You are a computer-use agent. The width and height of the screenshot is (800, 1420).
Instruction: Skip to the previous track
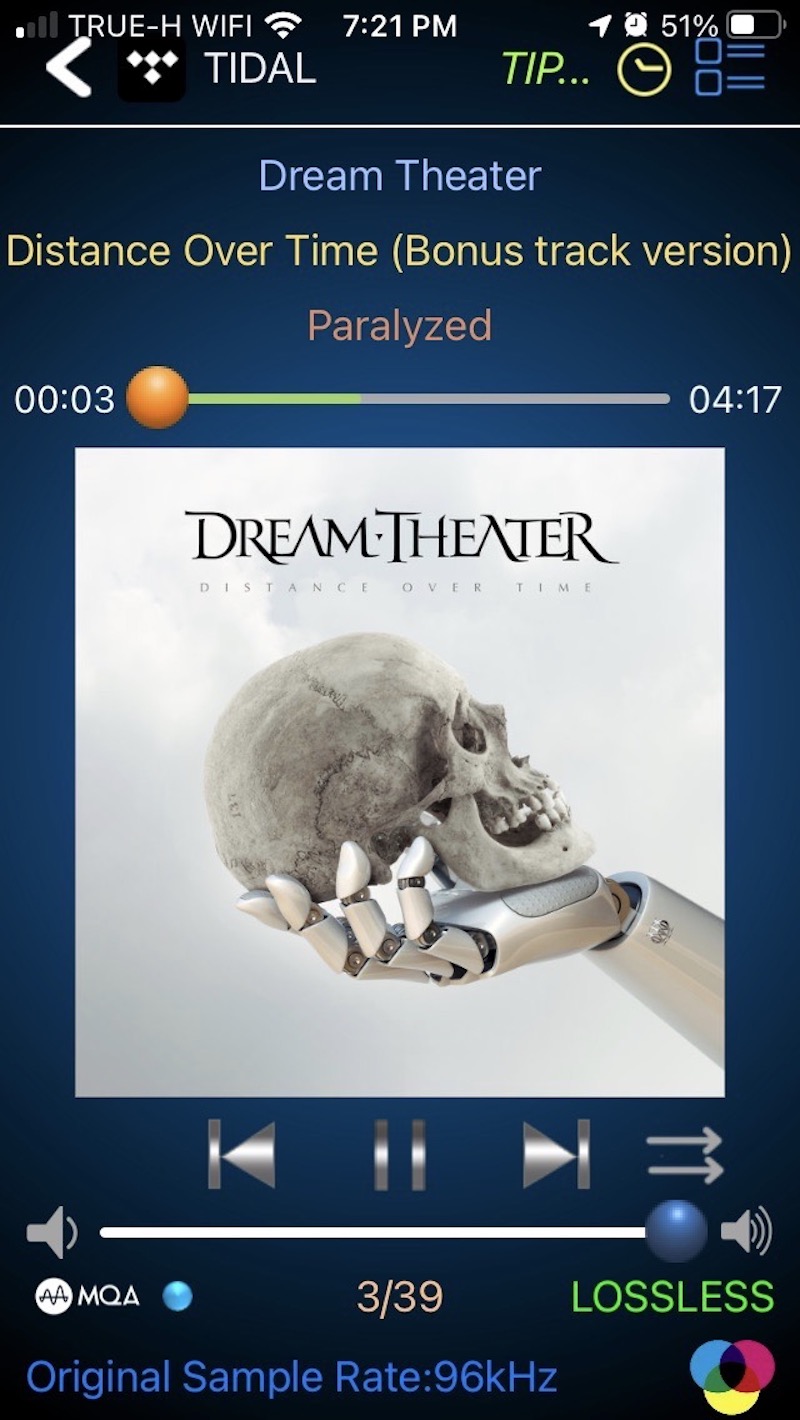241,1154
